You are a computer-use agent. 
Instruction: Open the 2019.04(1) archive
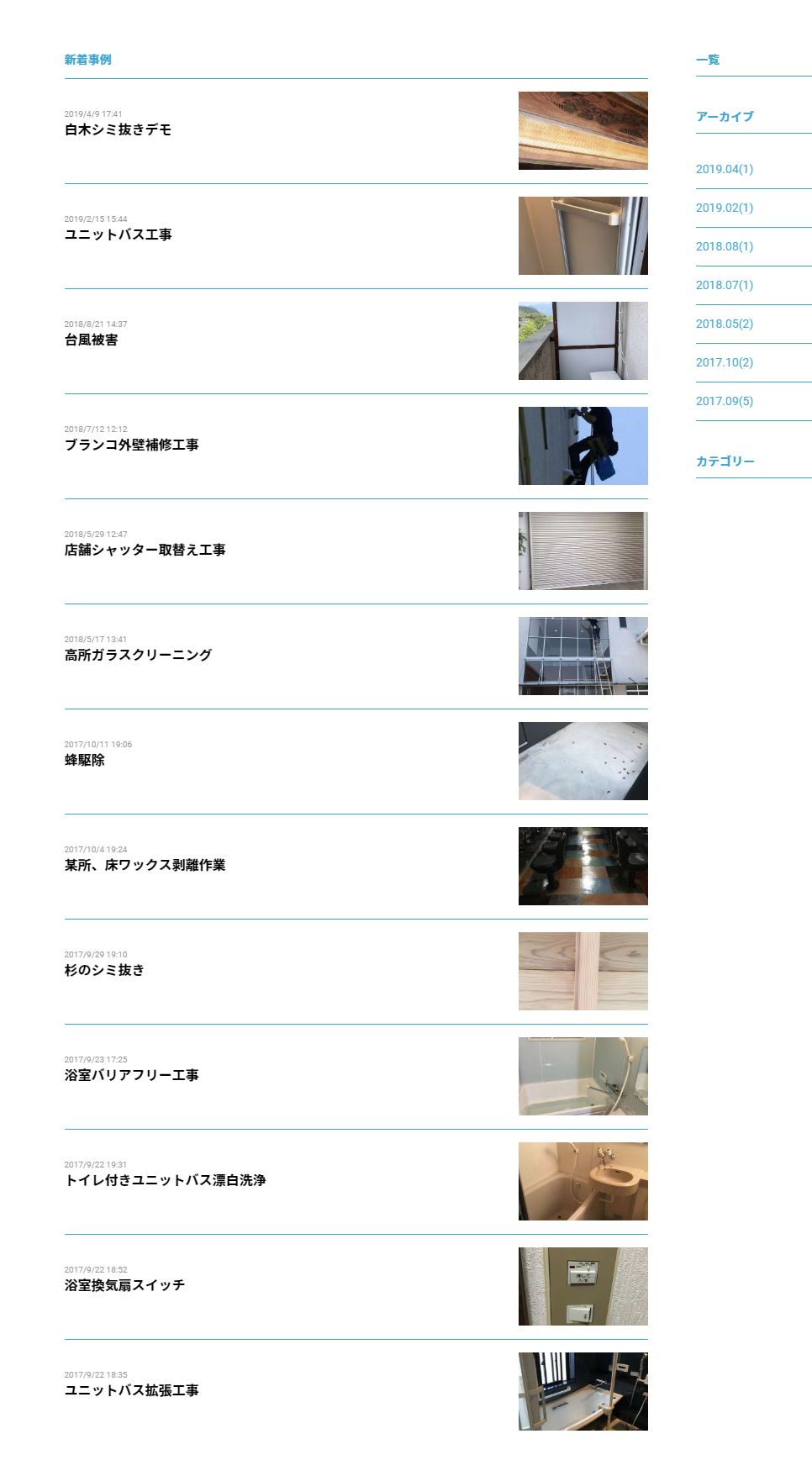(724, 169)
